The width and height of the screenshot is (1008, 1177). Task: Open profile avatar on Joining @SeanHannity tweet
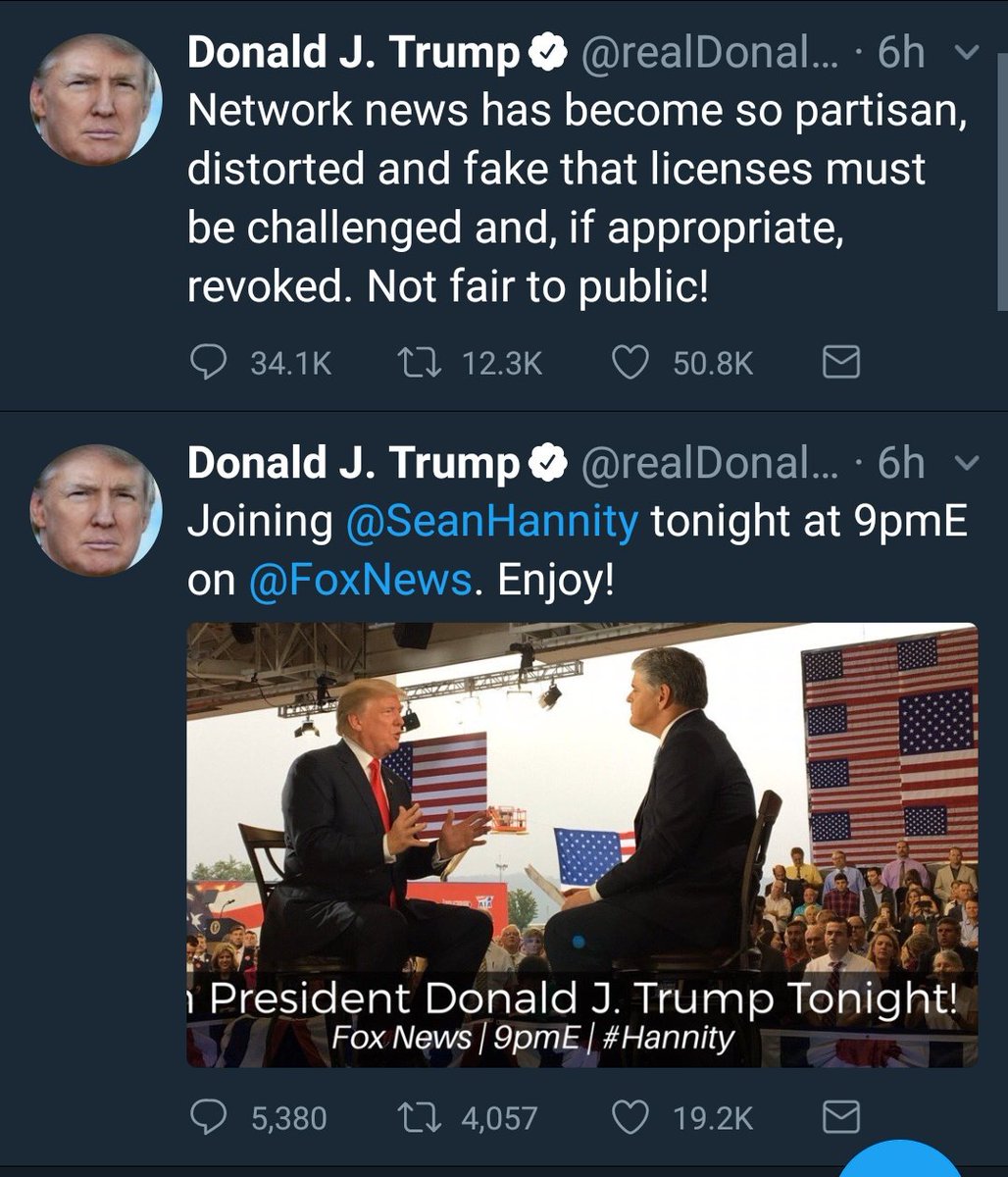coord(95,510)
